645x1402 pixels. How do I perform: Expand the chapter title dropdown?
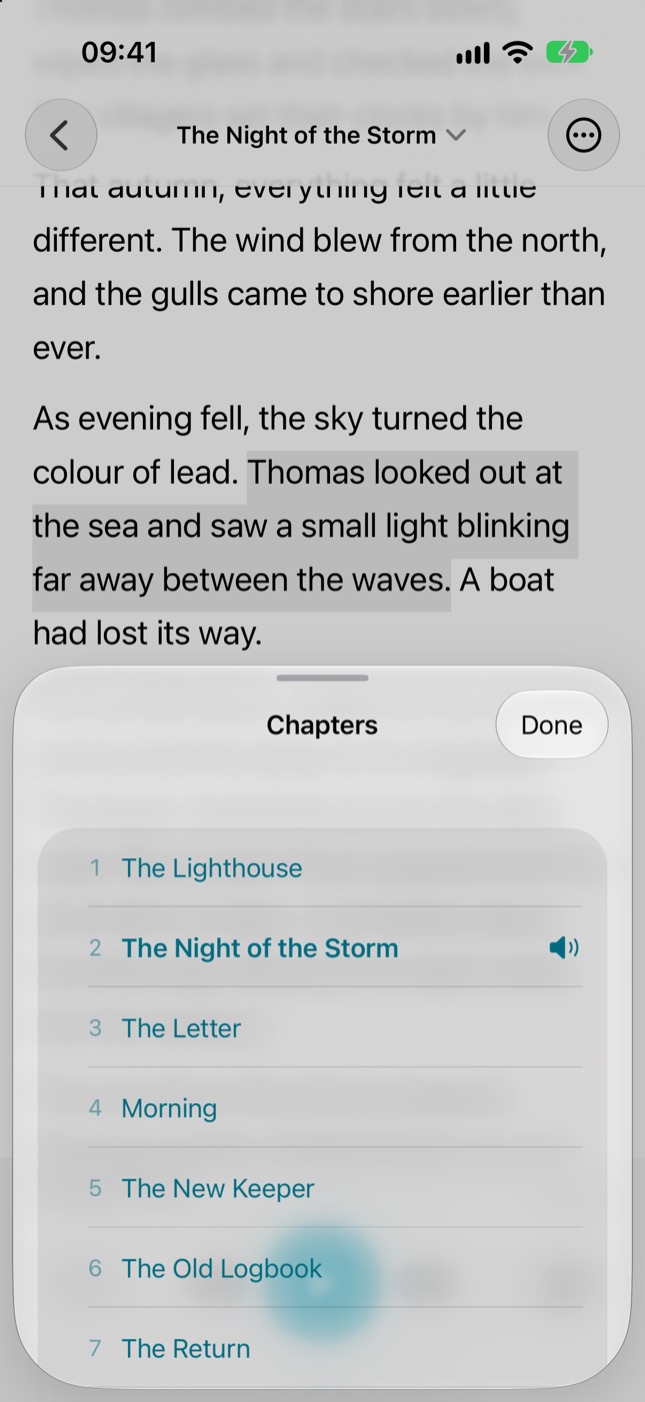(321, 135)
